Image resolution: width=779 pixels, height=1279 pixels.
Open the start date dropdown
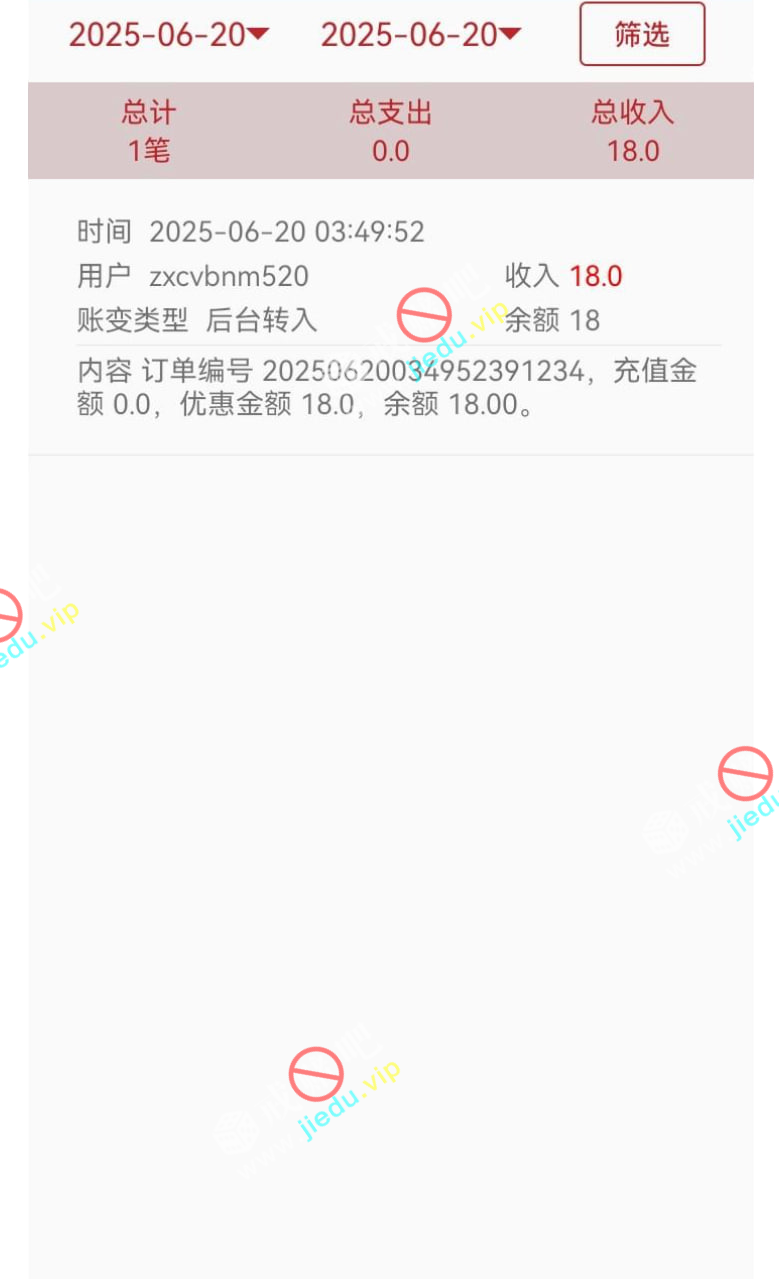click(168, 35)
